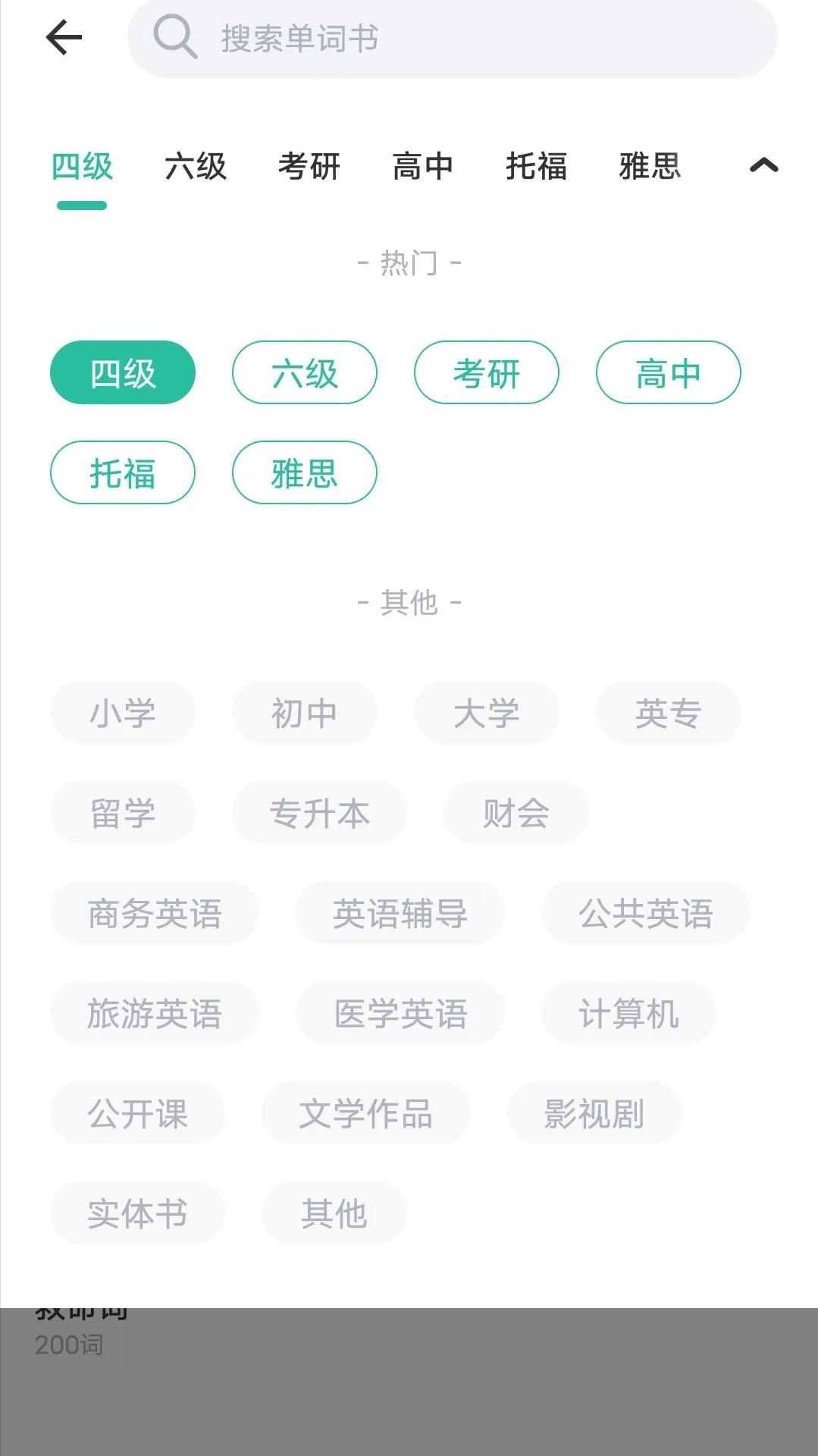The image size is (818, 1456).
Task: Choose the 专升本 category
Action: point(319,812)
